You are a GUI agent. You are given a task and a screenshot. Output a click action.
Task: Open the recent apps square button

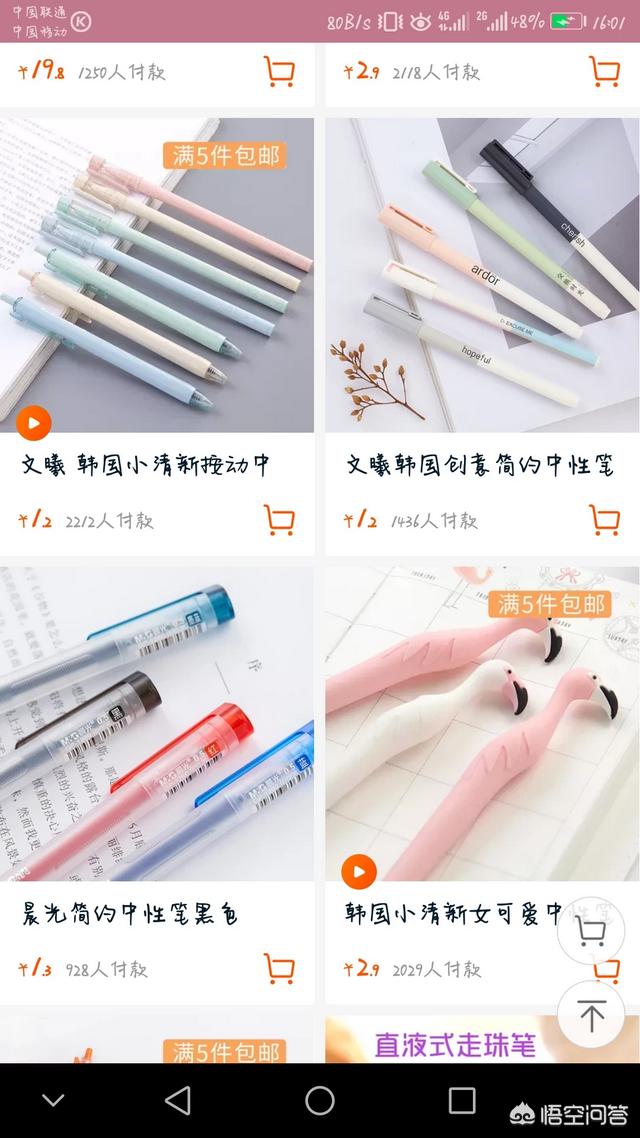coord(462,1100)
